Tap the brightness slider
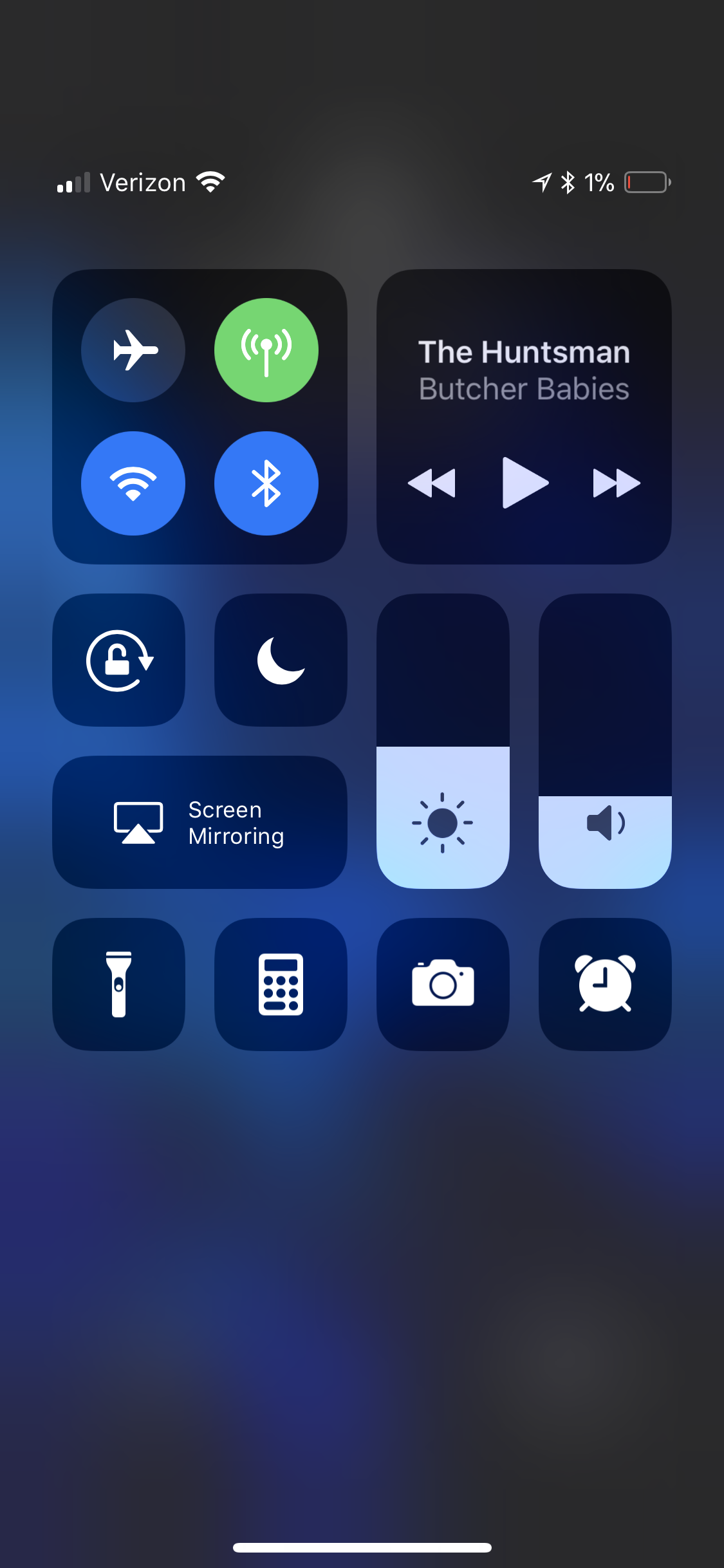The width and height of the screenshot is (724, 1568). (x=443, y=742)
